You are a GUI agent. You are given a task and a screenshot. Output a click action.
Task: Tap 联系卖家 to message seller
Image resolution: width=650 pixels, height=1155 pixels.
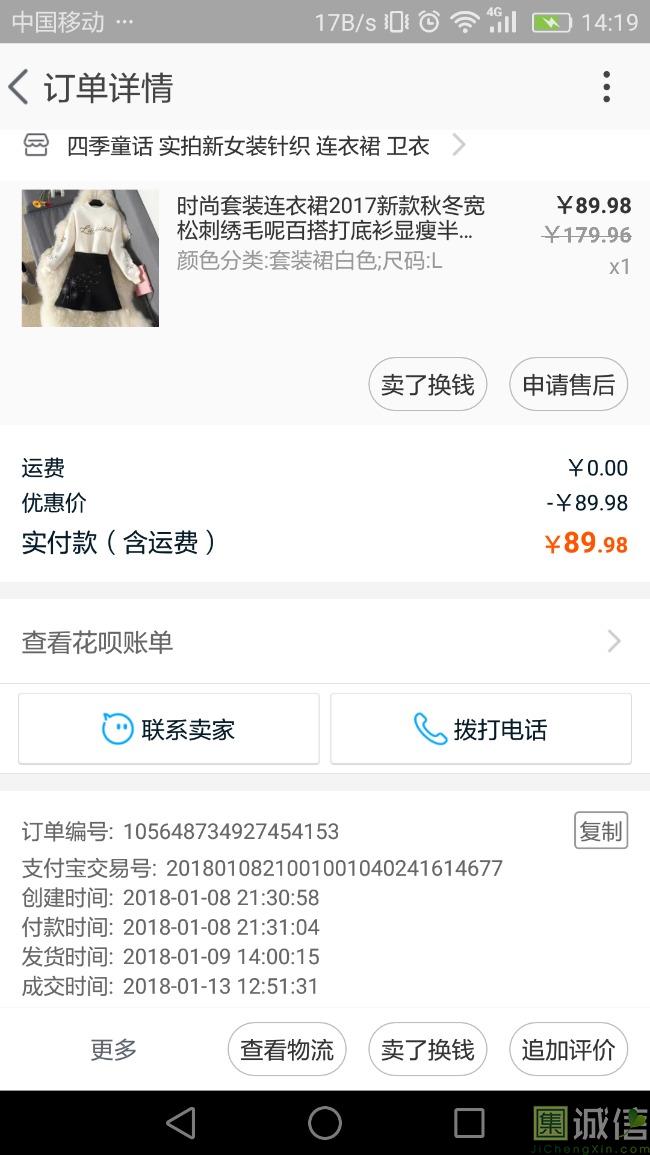[169, 729]
